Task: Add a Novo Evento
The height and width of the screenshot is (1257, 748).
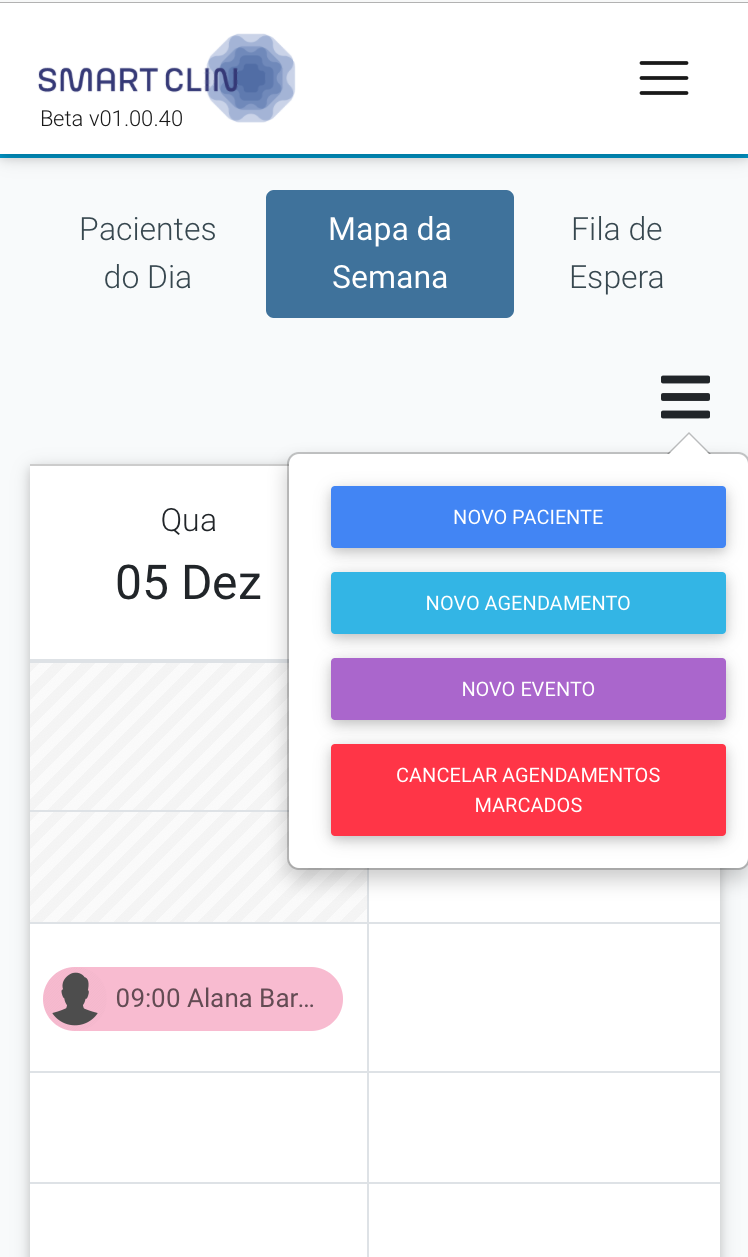Action: tap(528, 689)
